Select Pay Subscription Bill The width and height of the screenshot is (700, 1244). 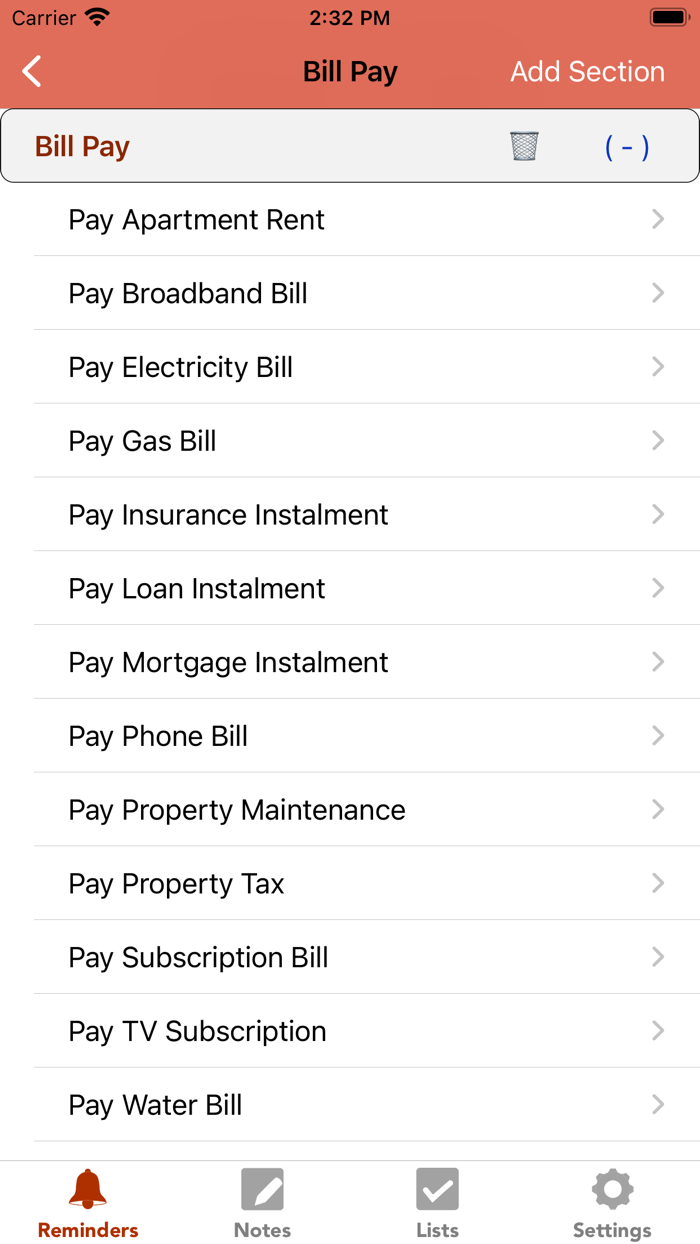pyautogui.click(x=350, y=959)
